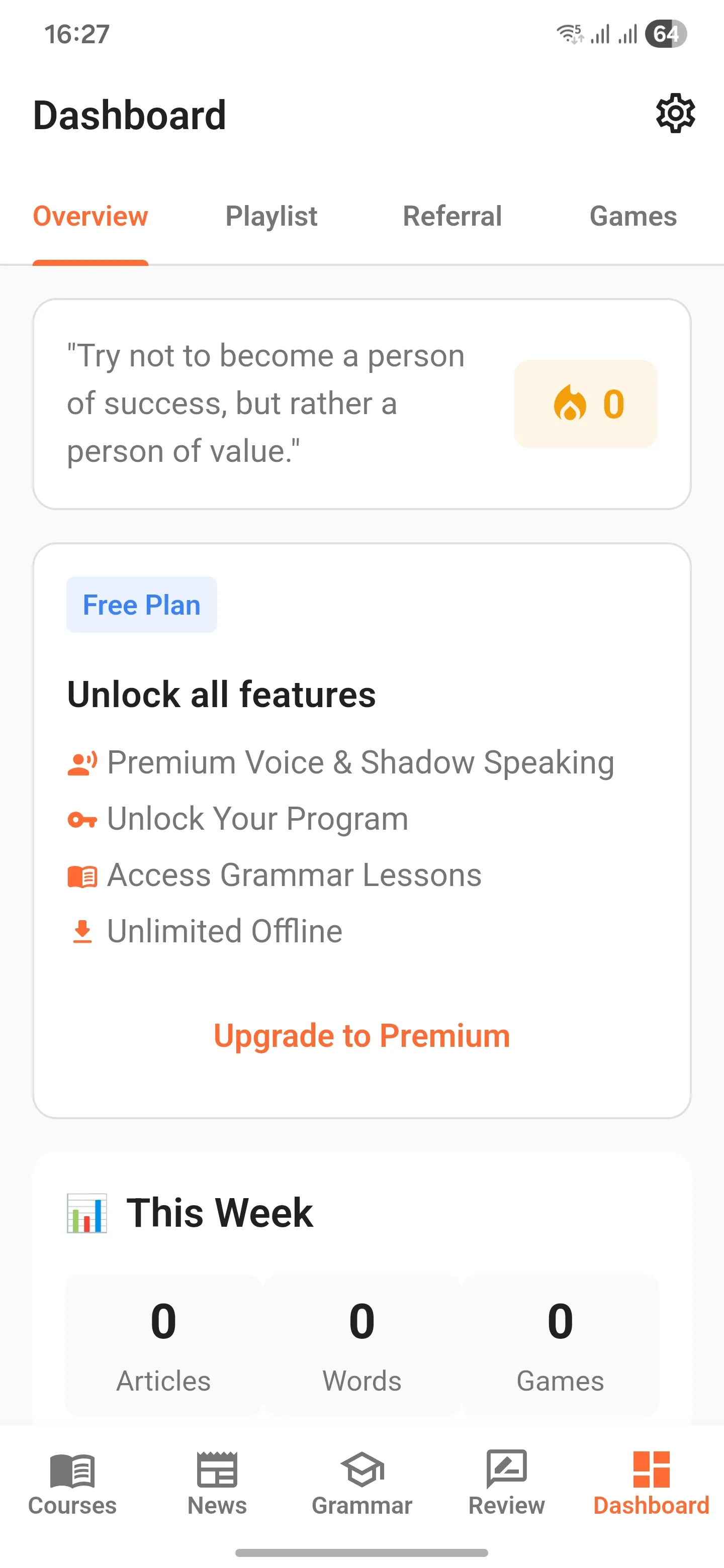Open the Games top tab

click(x=632, y=216)
